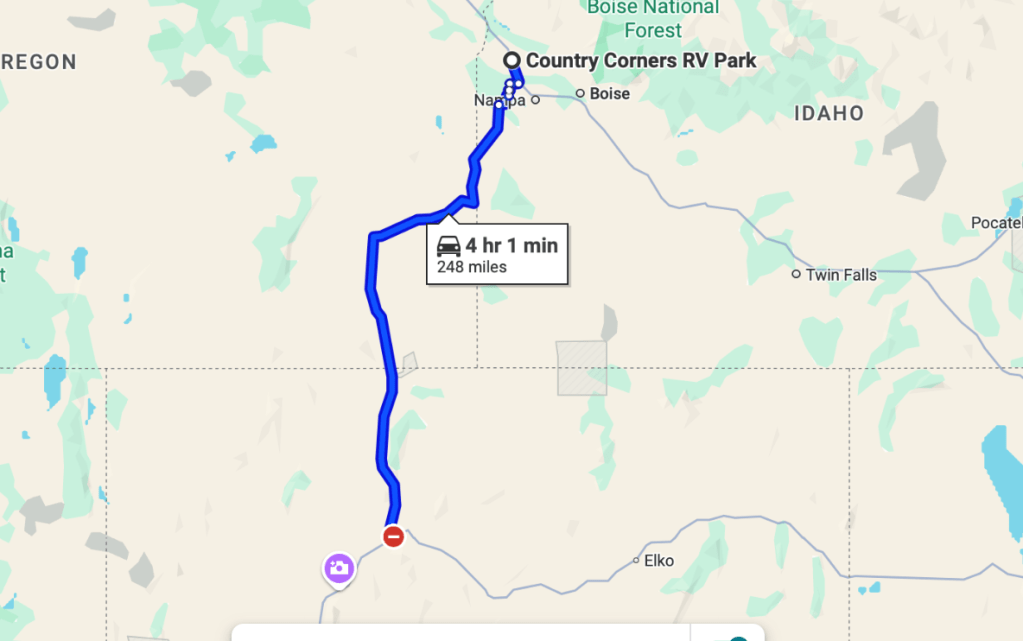
Task: Open the Country Corners RV Park destination marker
Action: click(512, 61)
